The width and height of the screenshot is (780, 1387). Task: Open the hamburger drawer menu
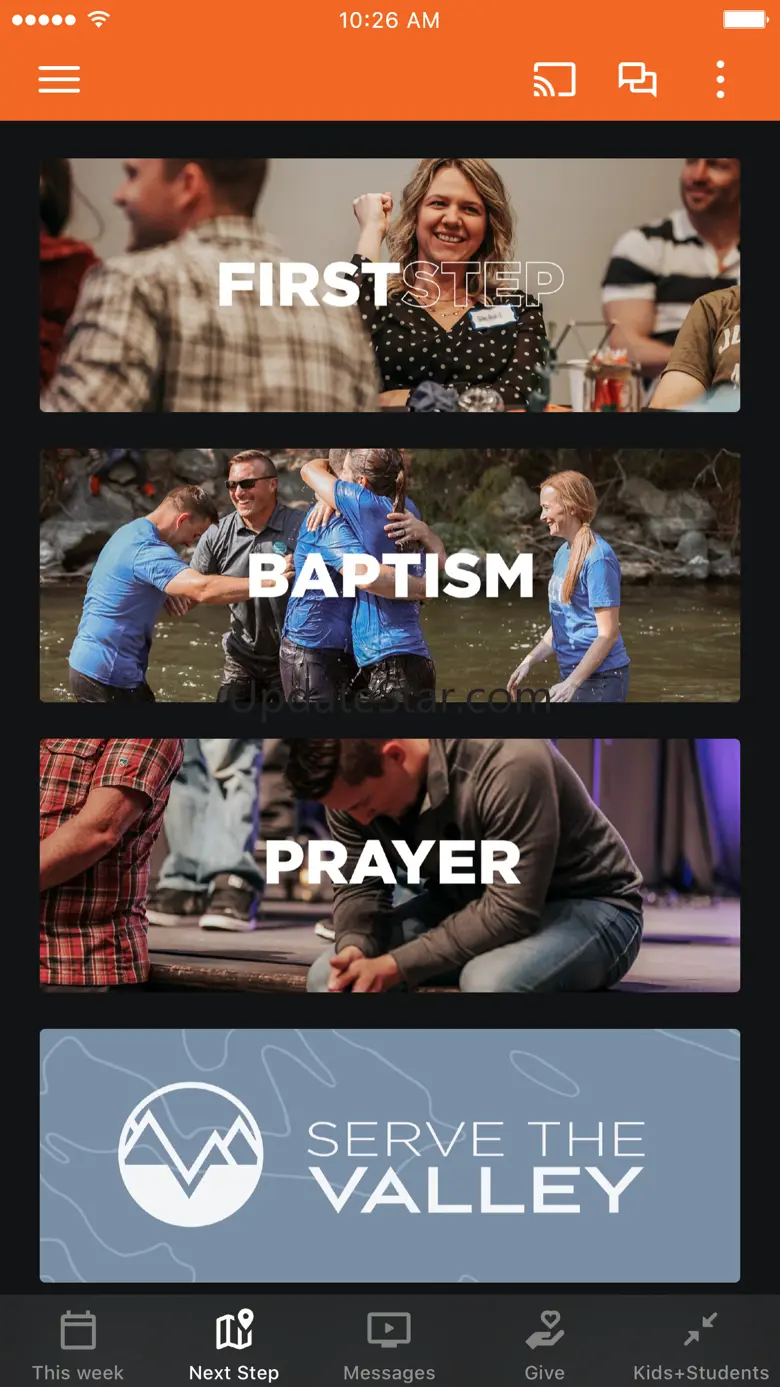coord(59,80)
